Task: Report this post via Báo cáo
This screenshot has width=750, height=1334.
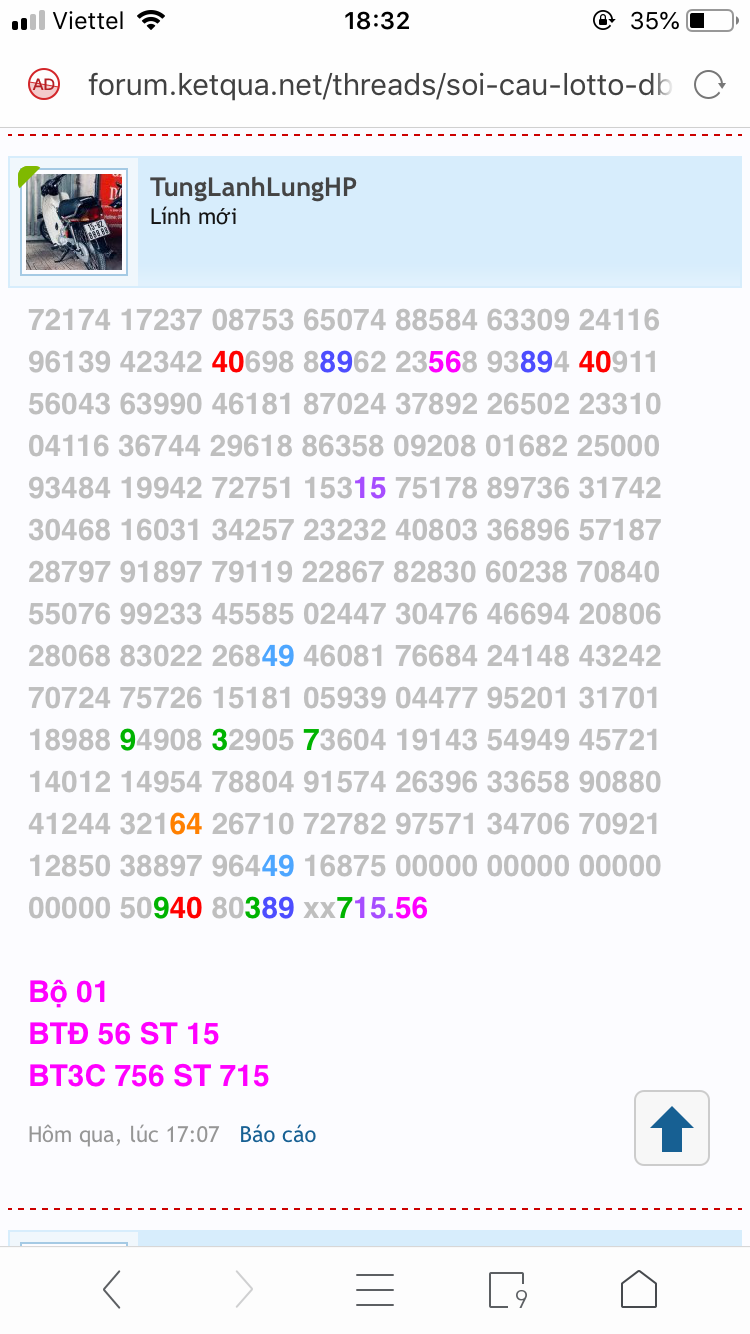Action: click(x=277, y=1134)
